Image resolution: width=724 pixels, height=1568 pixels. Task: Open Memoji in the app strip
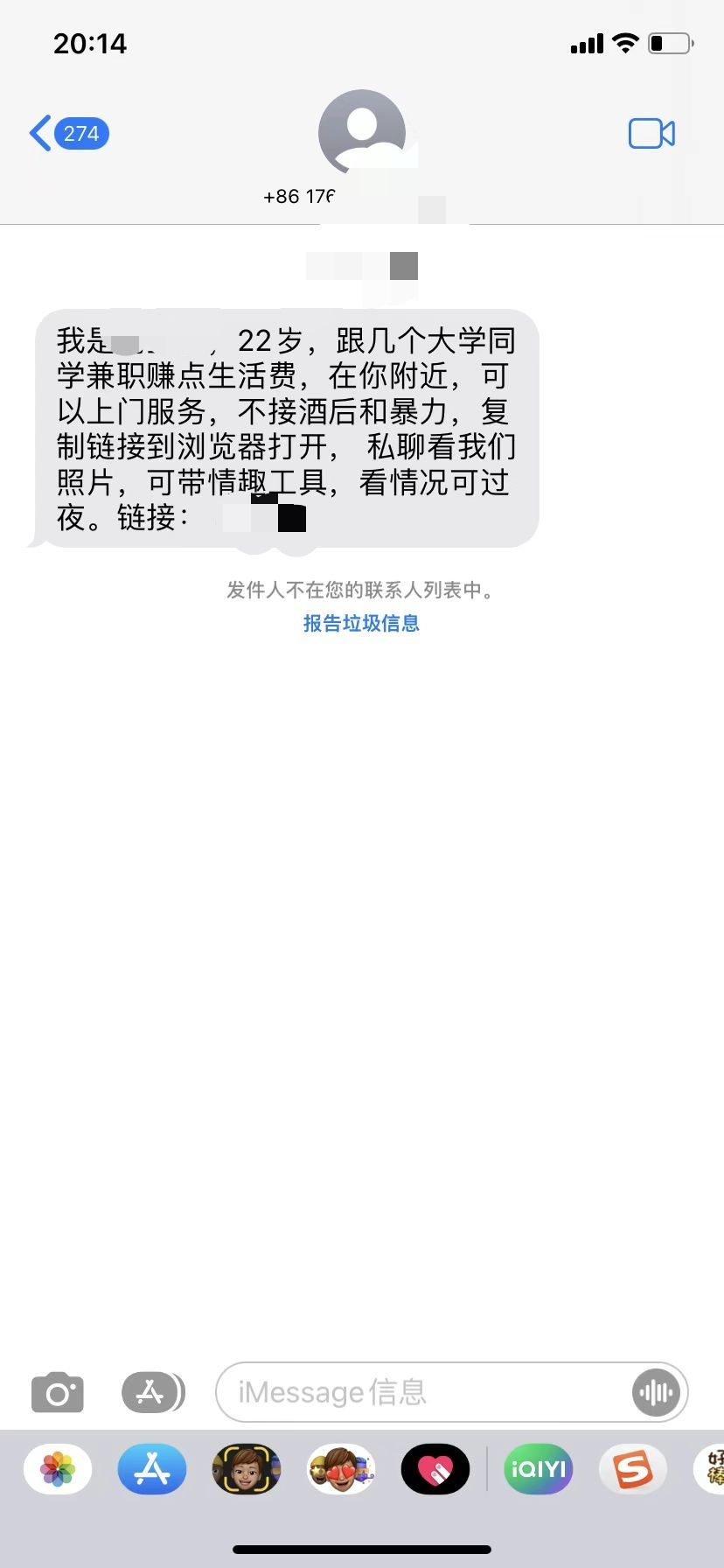coord(247,1469)
